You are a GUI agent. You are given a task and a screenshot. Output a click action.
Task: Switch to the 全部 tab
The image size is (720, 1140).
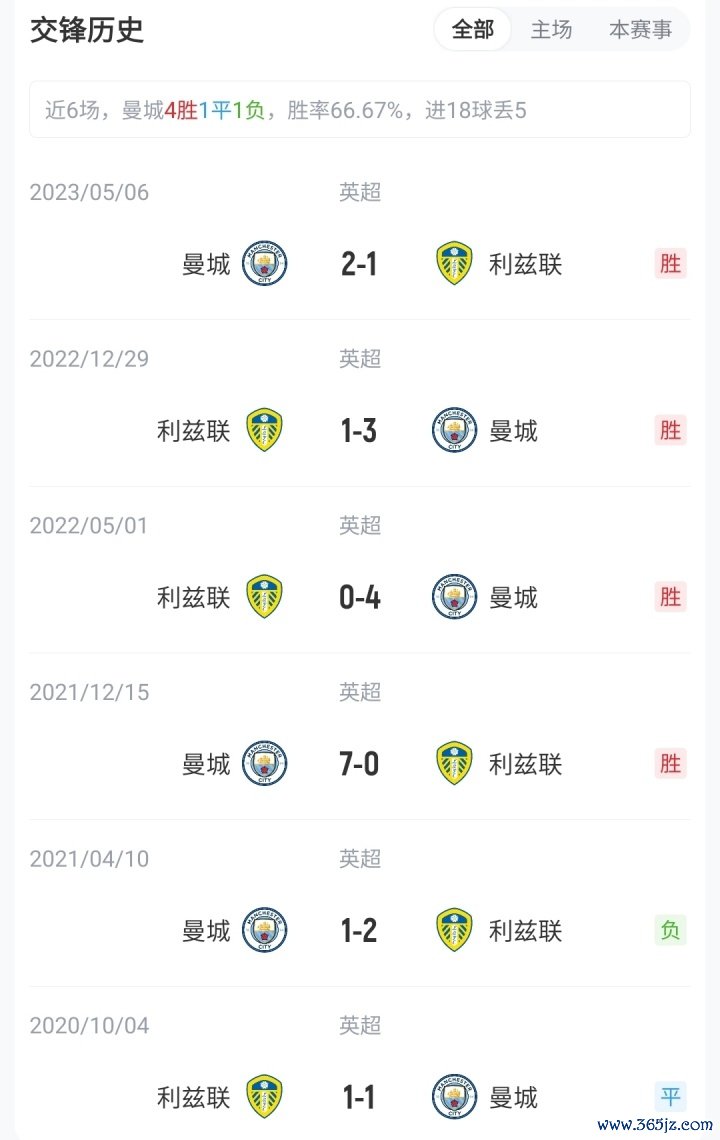tap(473, 30)
